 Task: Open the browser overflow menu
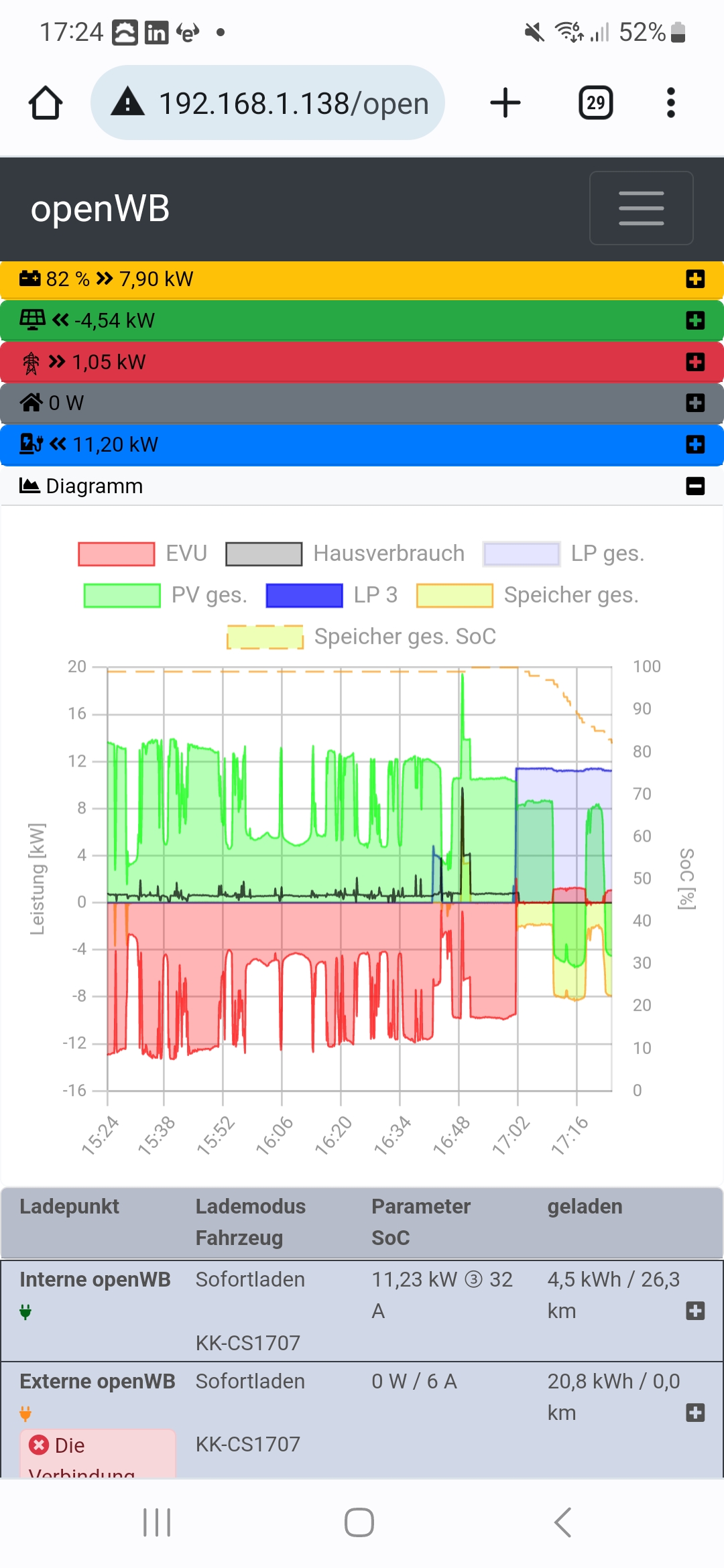tap(670, 103)
